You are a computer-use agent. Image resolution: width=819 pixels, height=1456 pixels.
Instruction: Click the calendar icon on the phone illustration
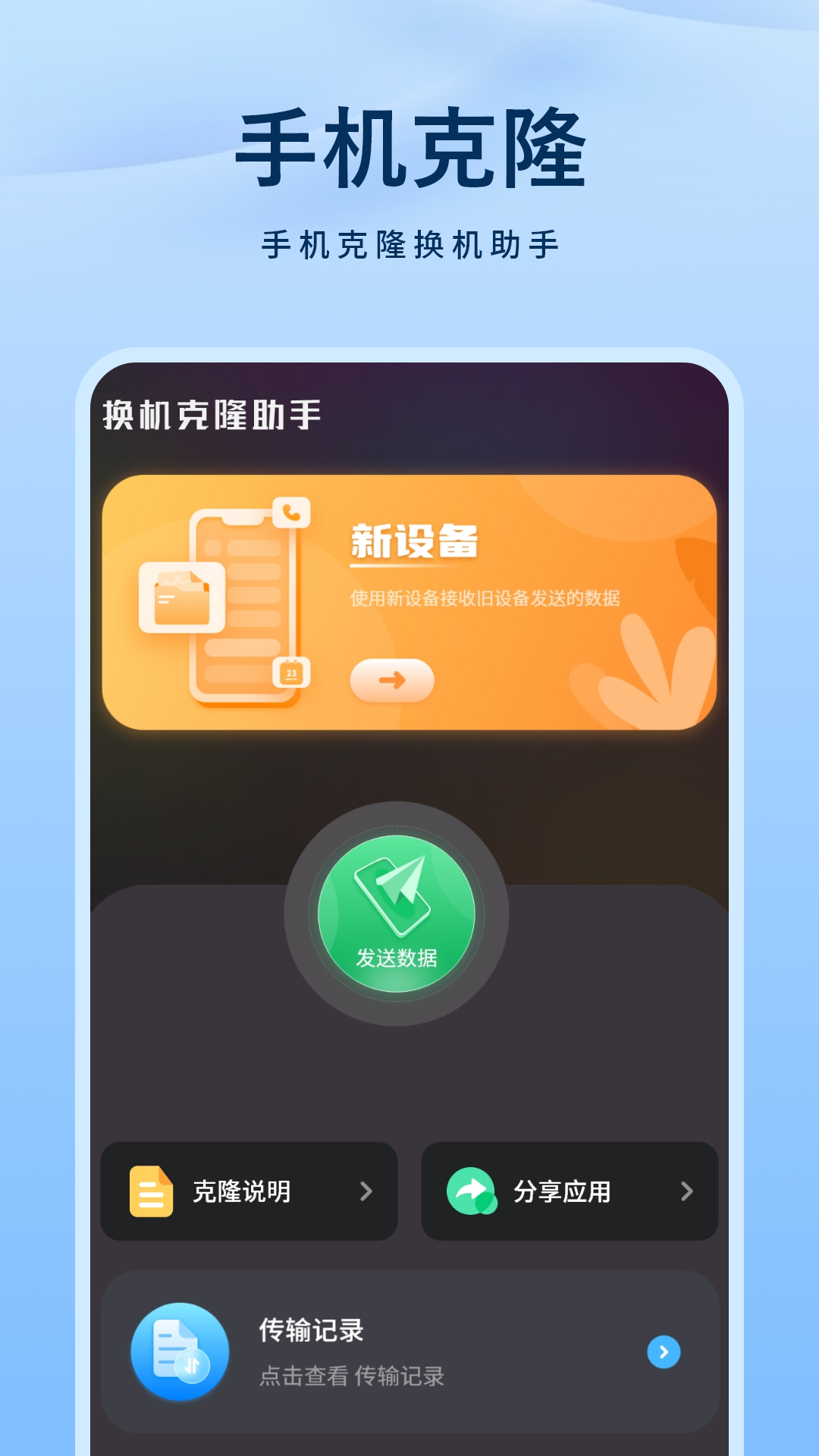[291, 672]
